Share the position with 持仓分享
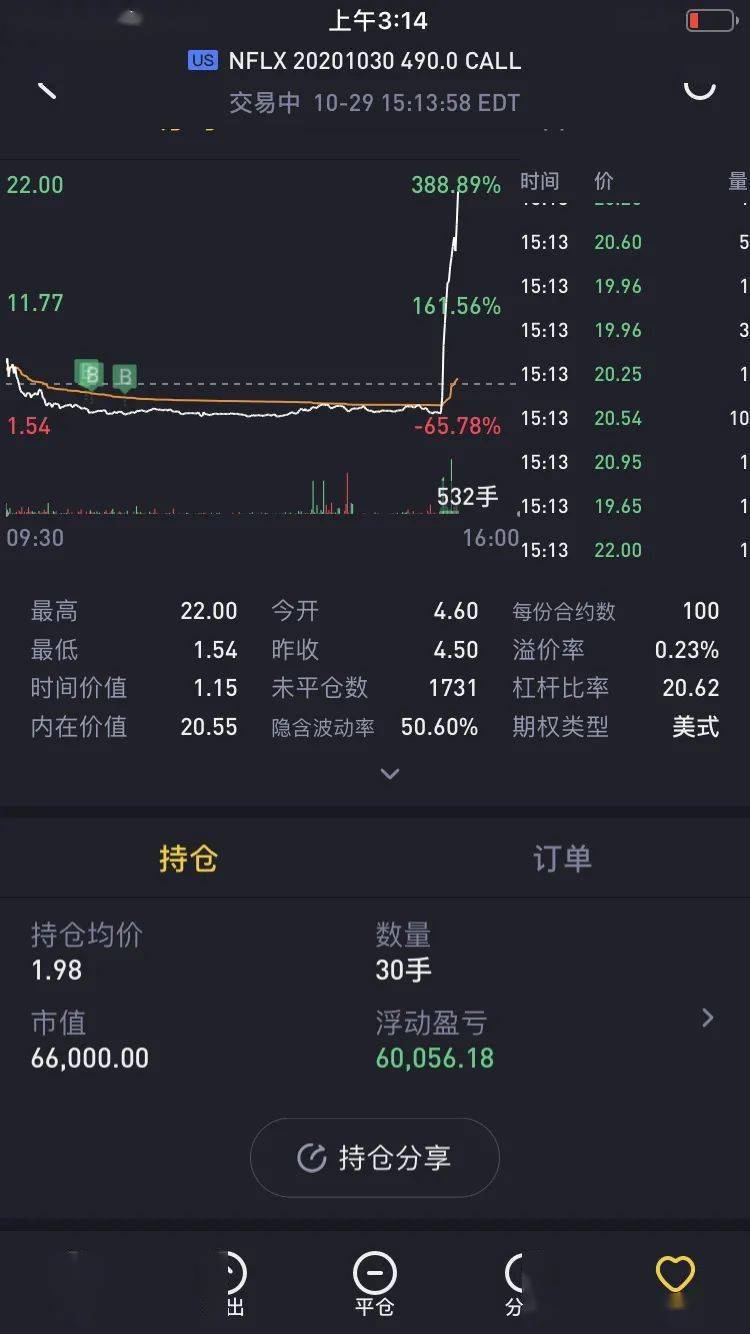 tap(374, 1158)
